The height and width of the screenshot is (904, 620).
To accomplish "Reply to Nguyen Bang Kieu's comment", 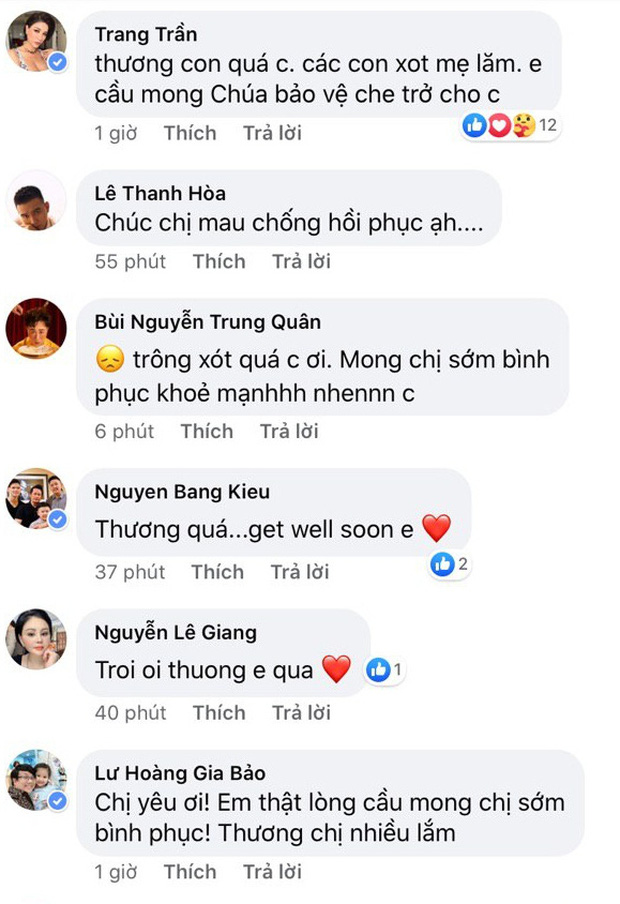I will tap(300, 572).
